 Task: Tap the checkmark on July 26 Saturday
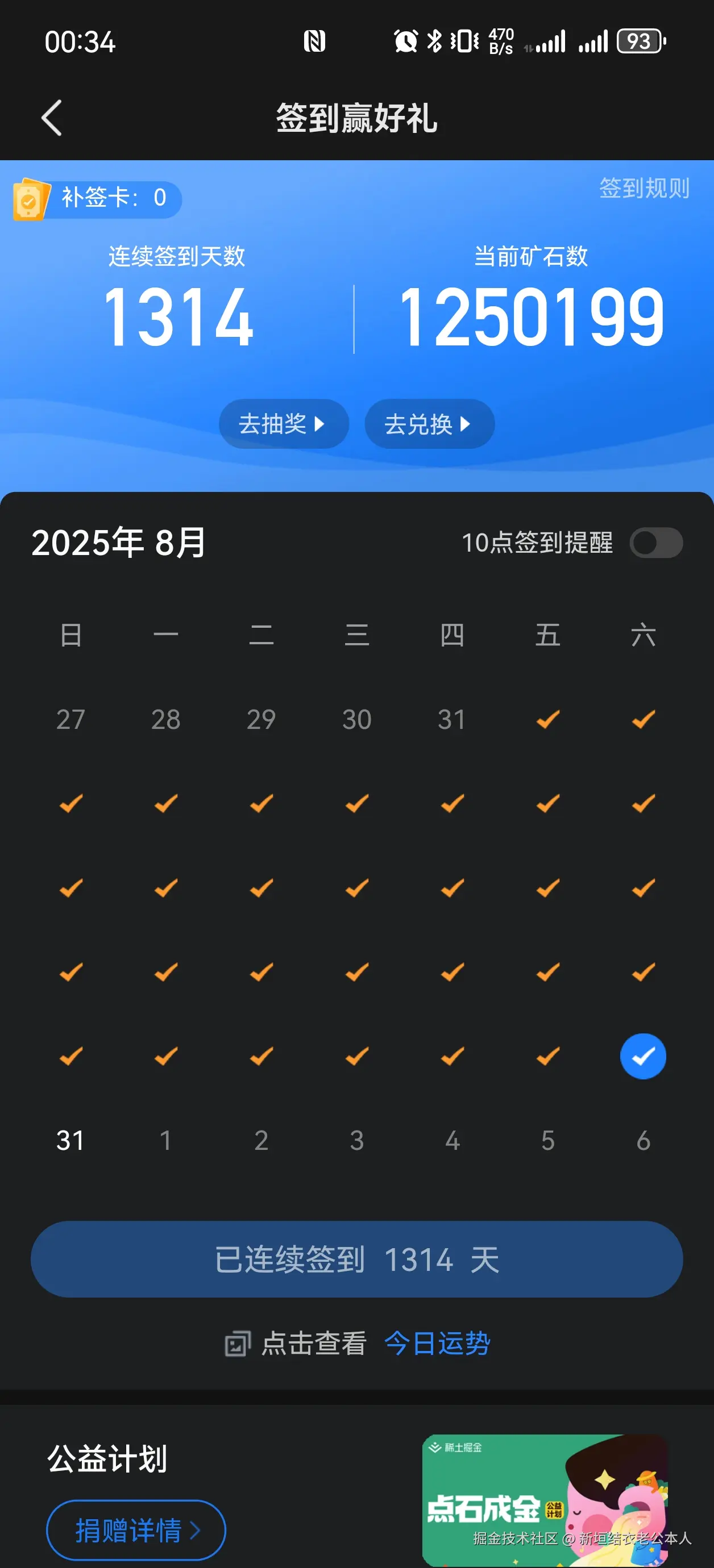click(644, 719)
